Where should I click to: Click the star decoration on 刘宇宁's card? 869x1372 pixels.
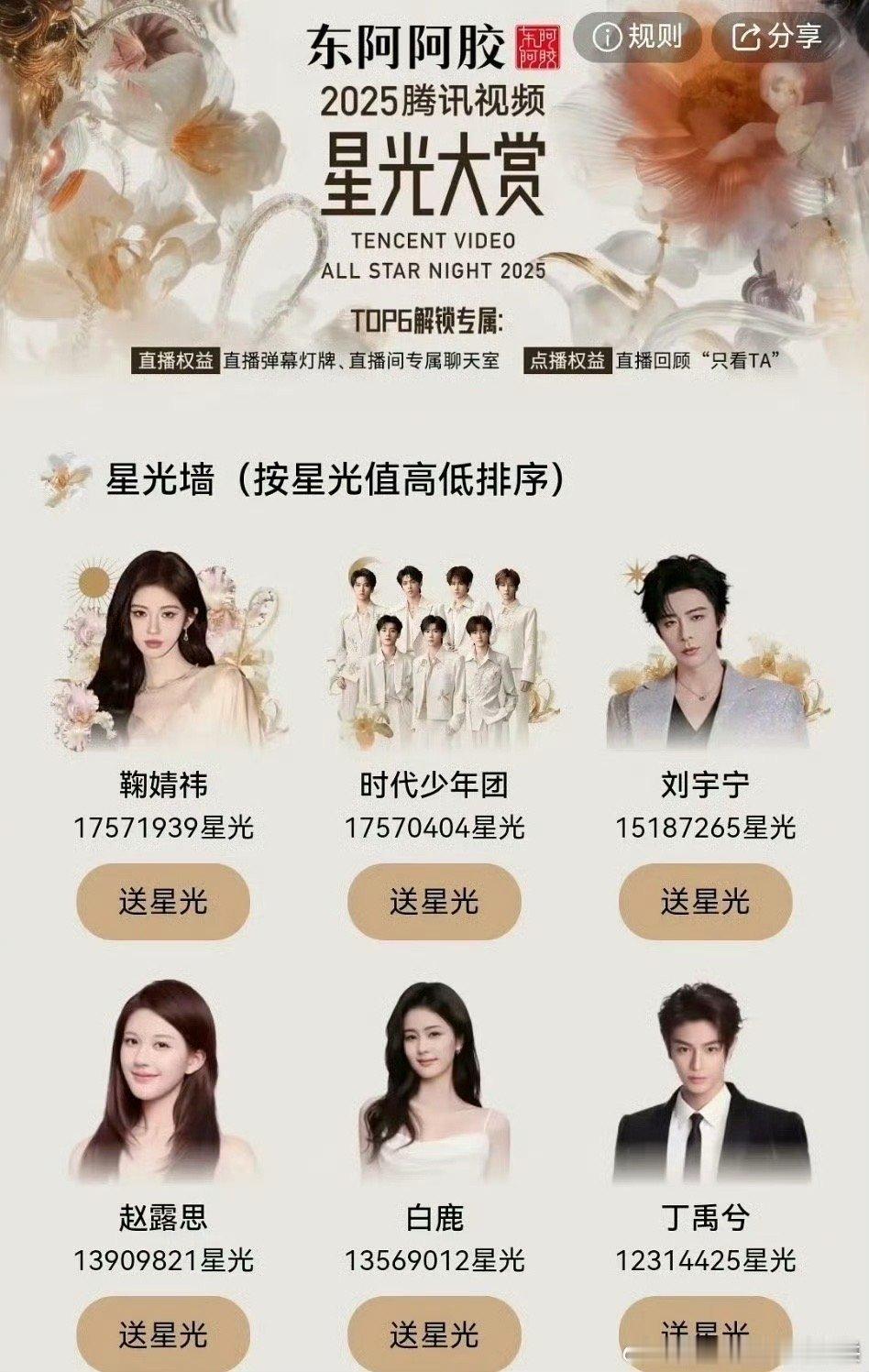tap(634, 568)
